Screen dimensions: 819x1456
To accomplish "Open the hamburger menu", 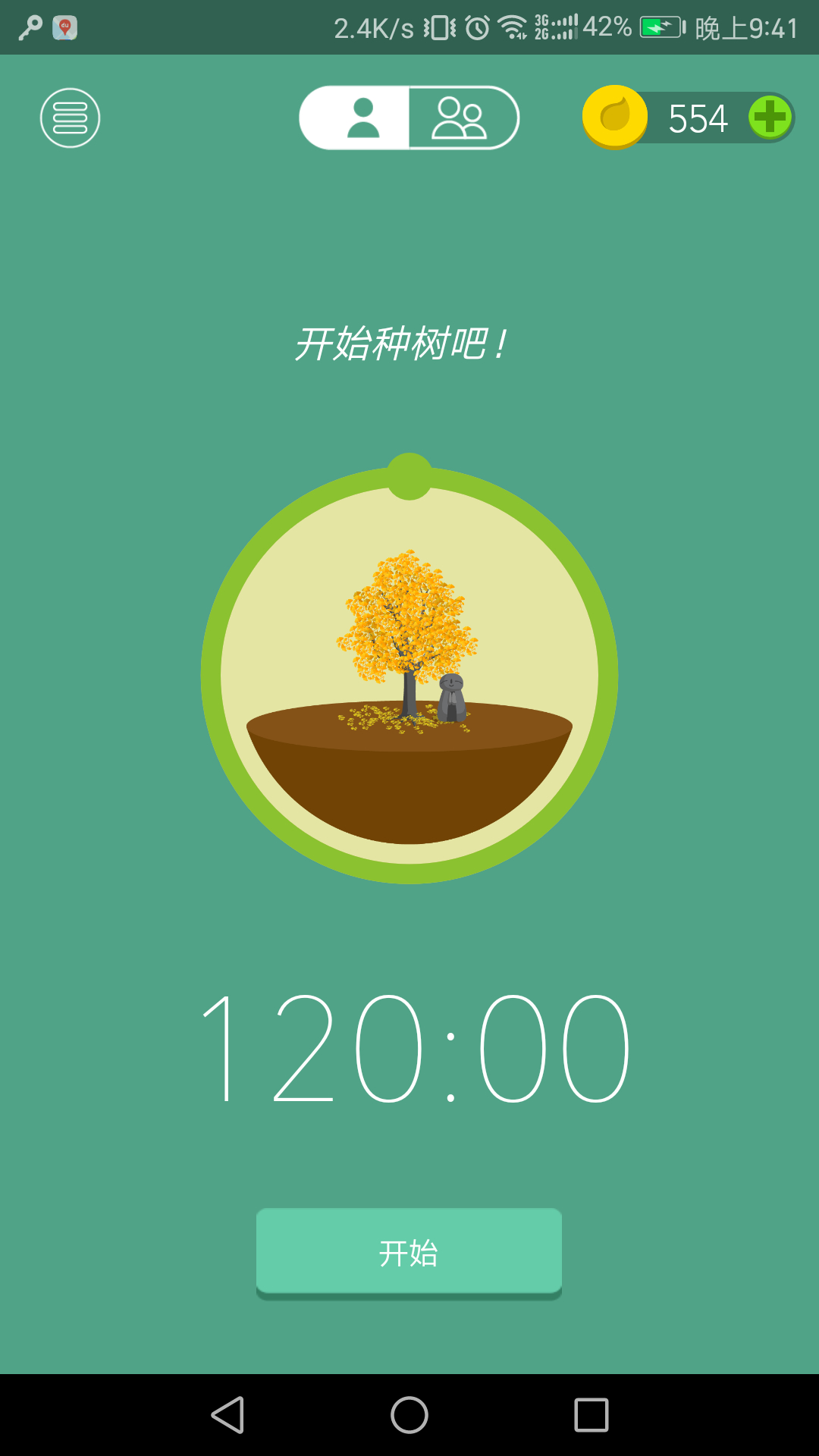I will pyautogui.click(x=70, y=118).
